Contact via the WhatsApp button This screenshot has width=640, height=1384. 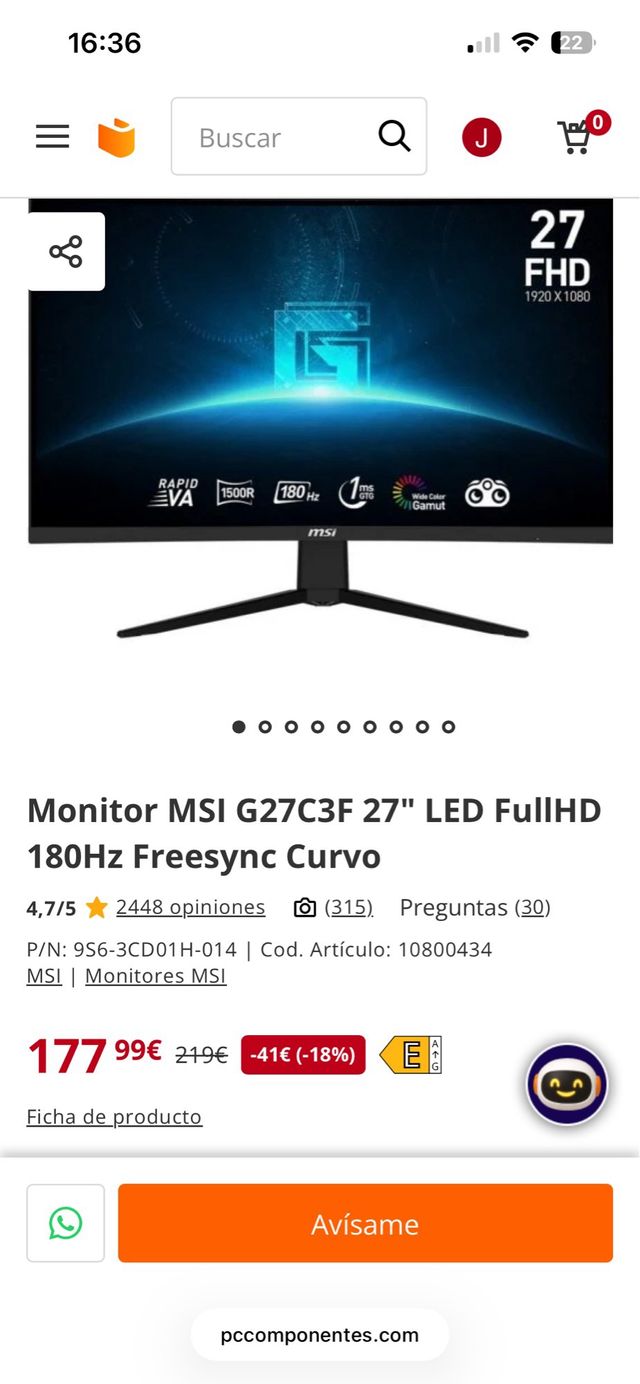pos(66,1223)
